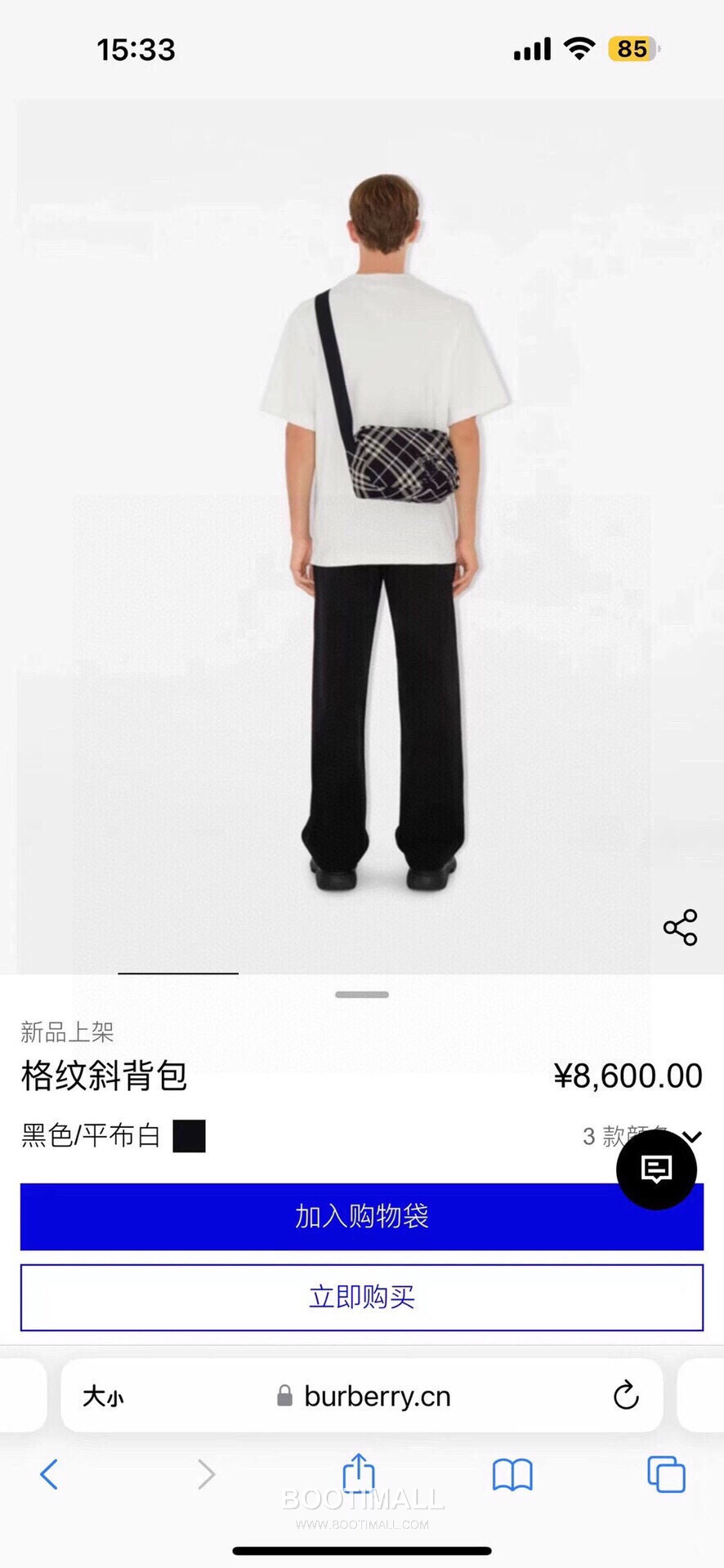Open the 大小 page settings menu
The width and height of the screenshot is (724, 1568).
(104, 1396)
